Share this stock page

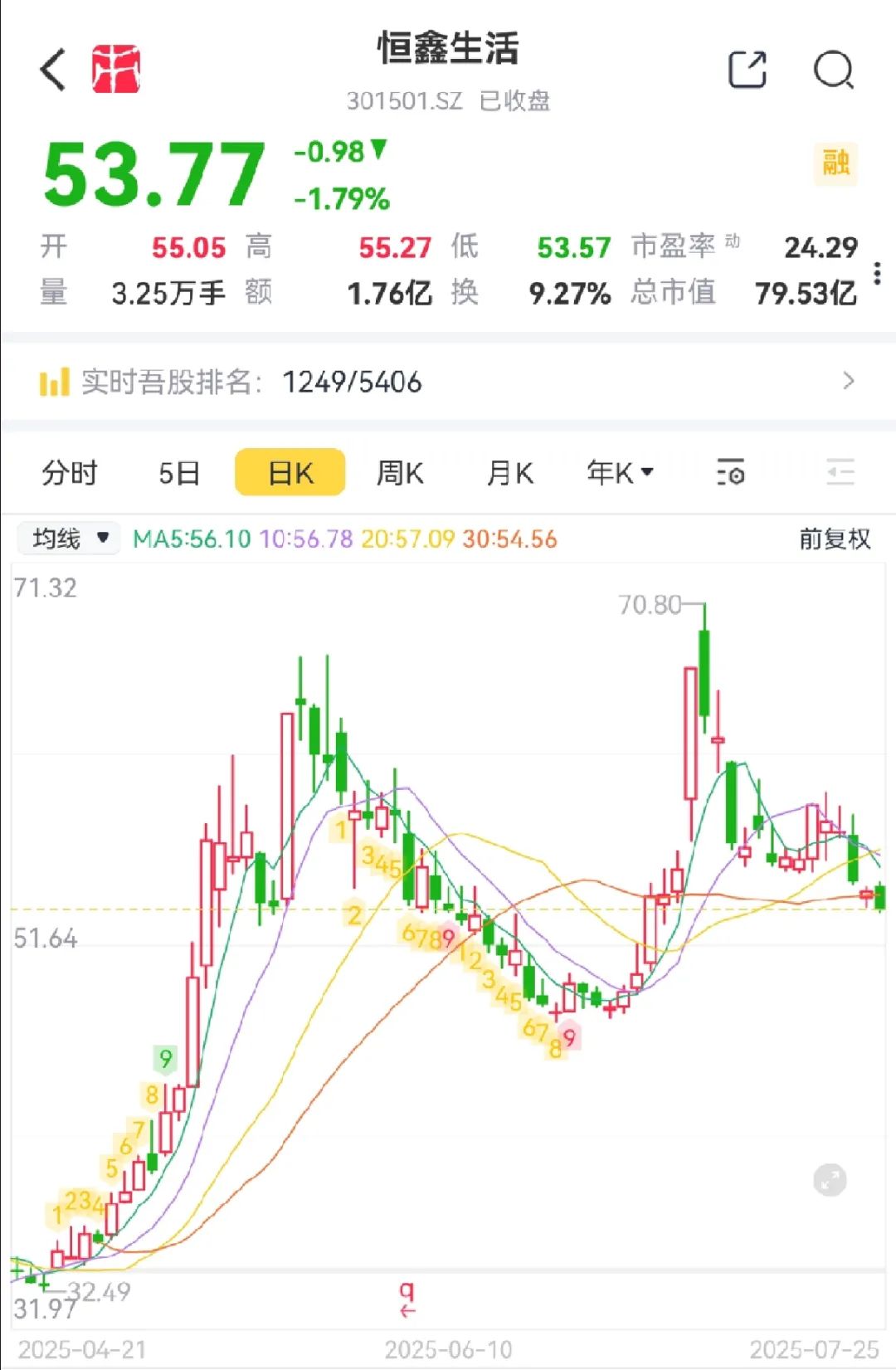(747, 70)
